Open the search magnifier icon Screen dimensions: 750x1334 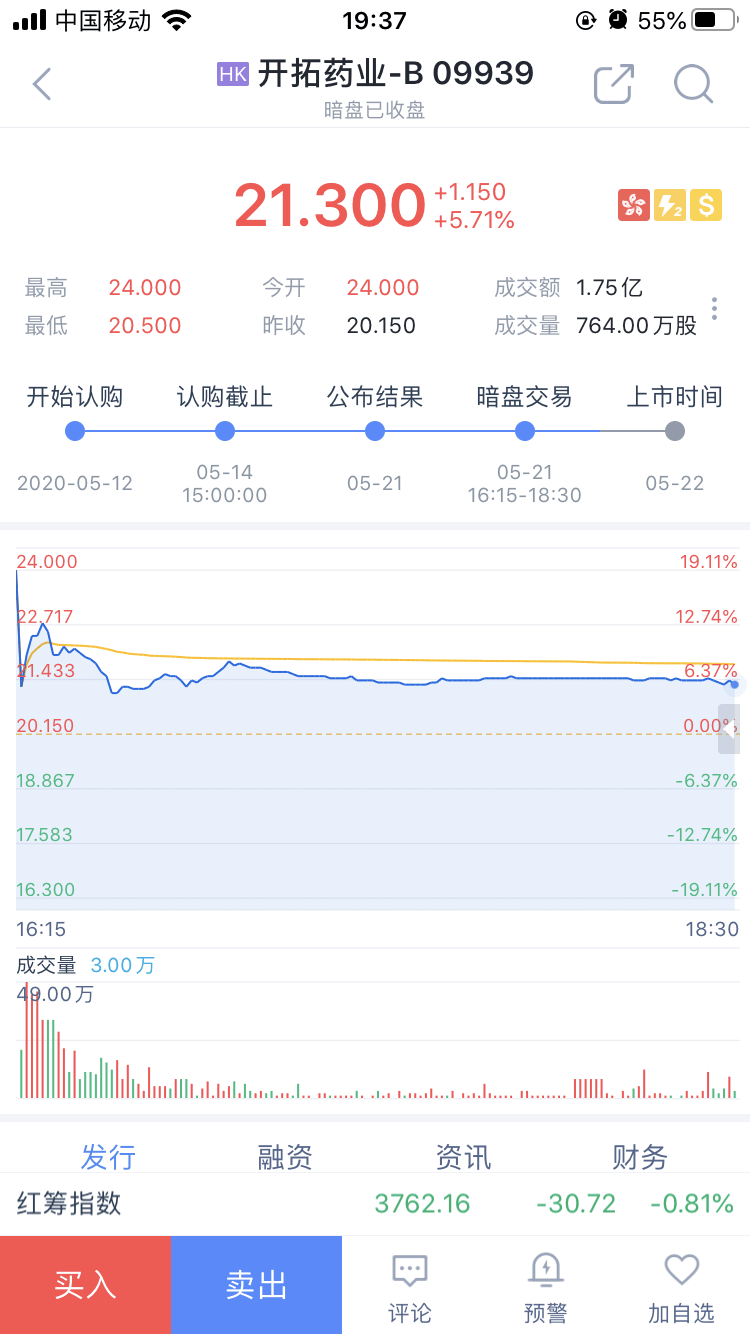[692, 84]
